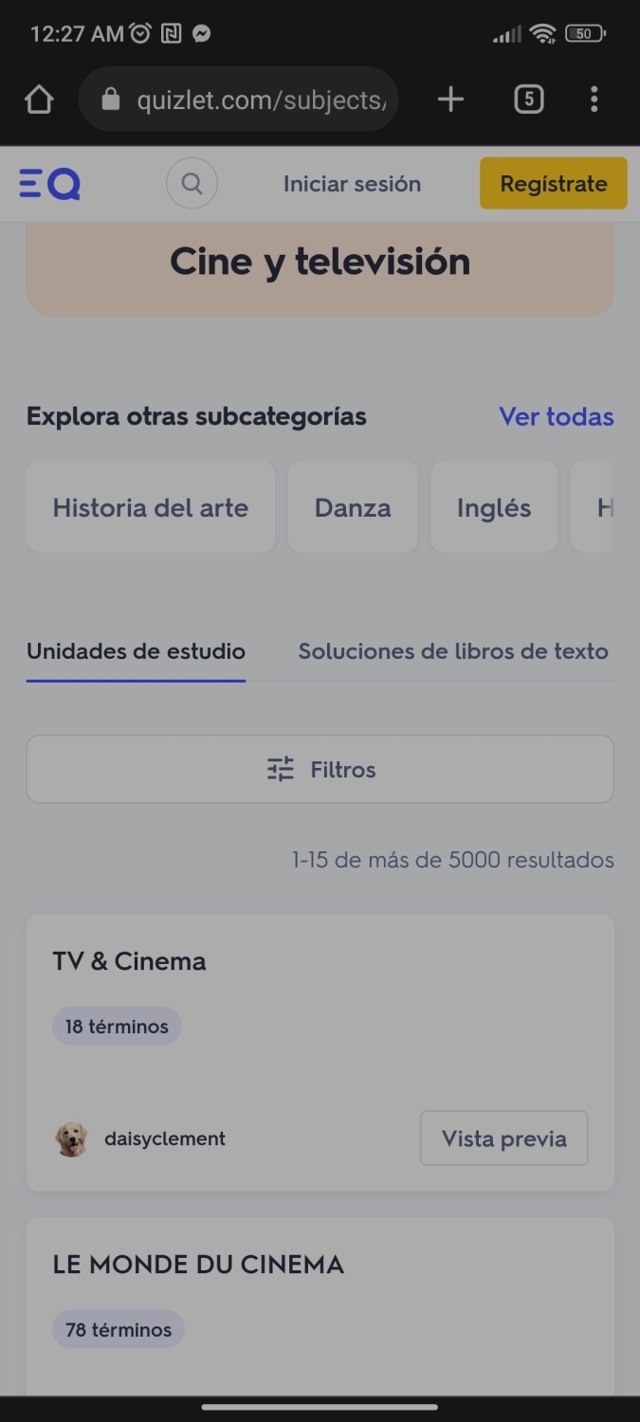Open the tab switcher showing 5 tabs
The height and width of the screenshot is (1422, 640).
pos(528,99)
